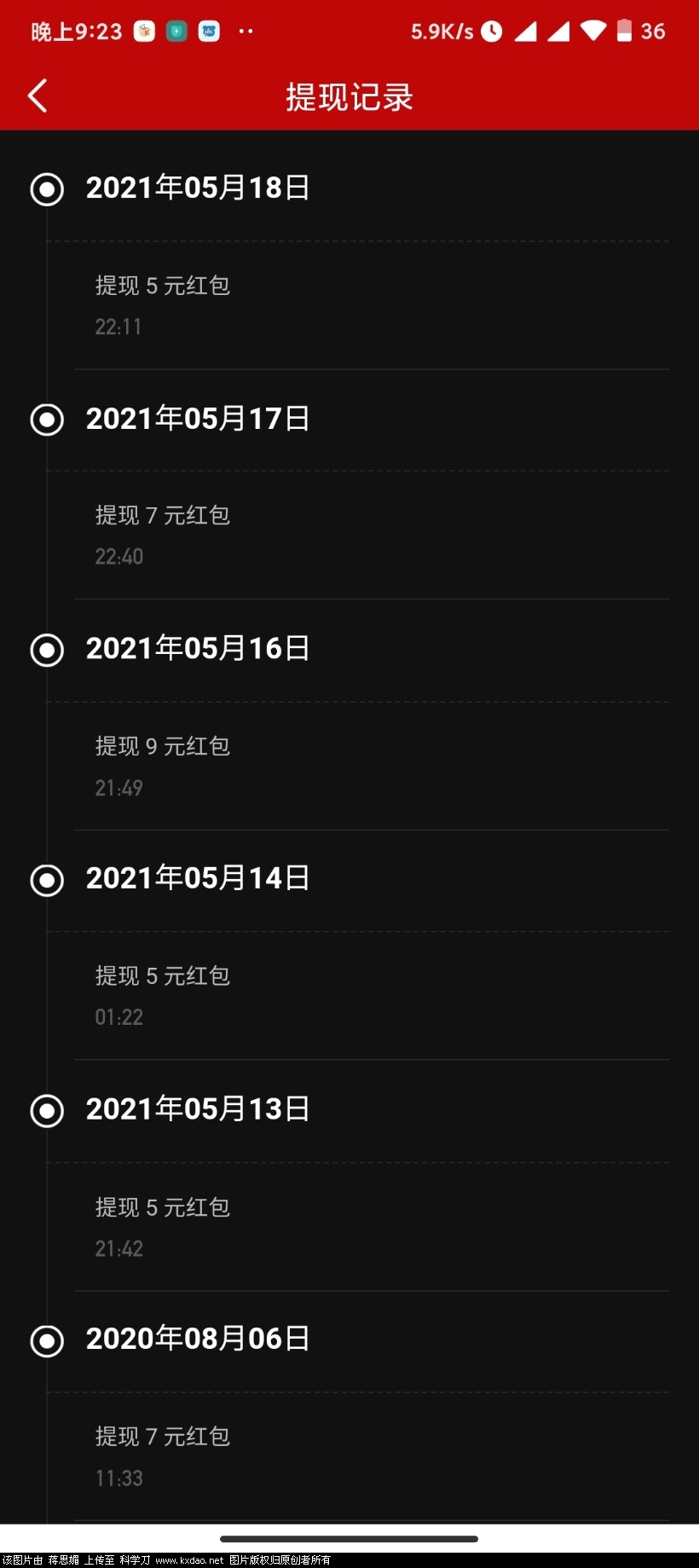
Task: Open the two-dot overflow in status bar
Action: (x=246, y=32)
